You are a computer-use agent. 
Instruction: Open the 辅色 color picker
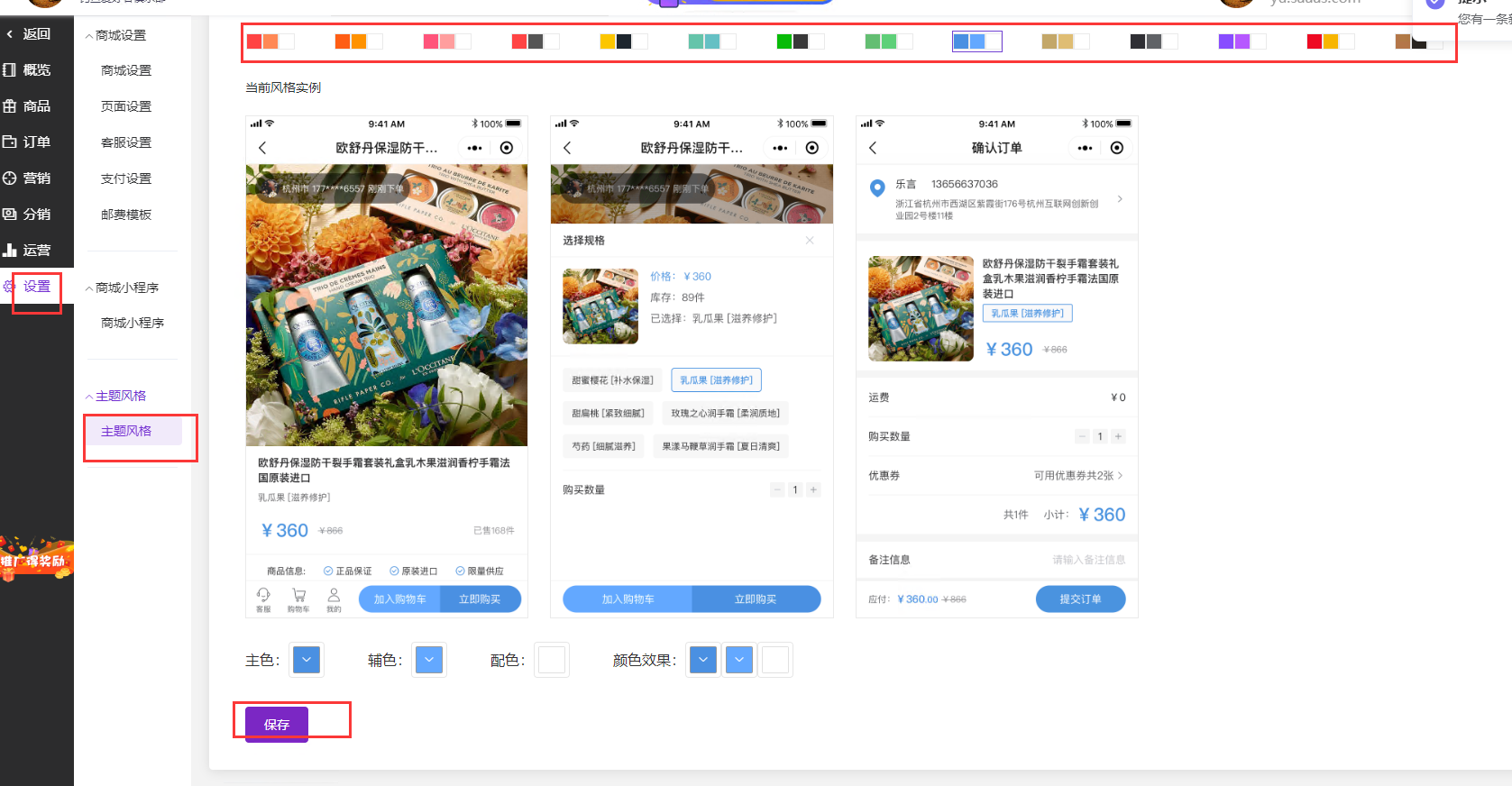click(429, 660)
